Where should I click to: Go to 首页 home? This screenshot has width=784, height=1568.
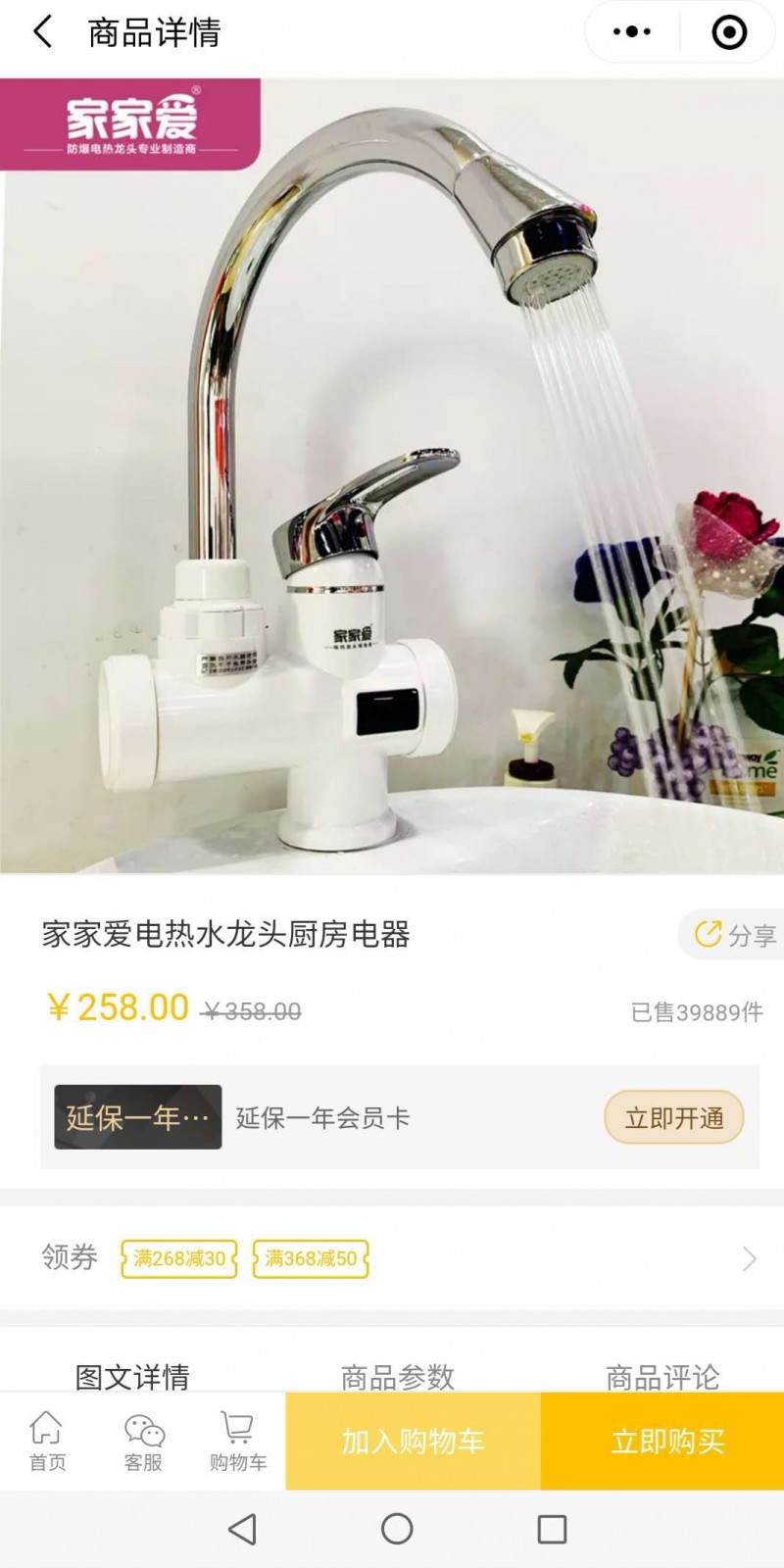tap(47, 1442)
